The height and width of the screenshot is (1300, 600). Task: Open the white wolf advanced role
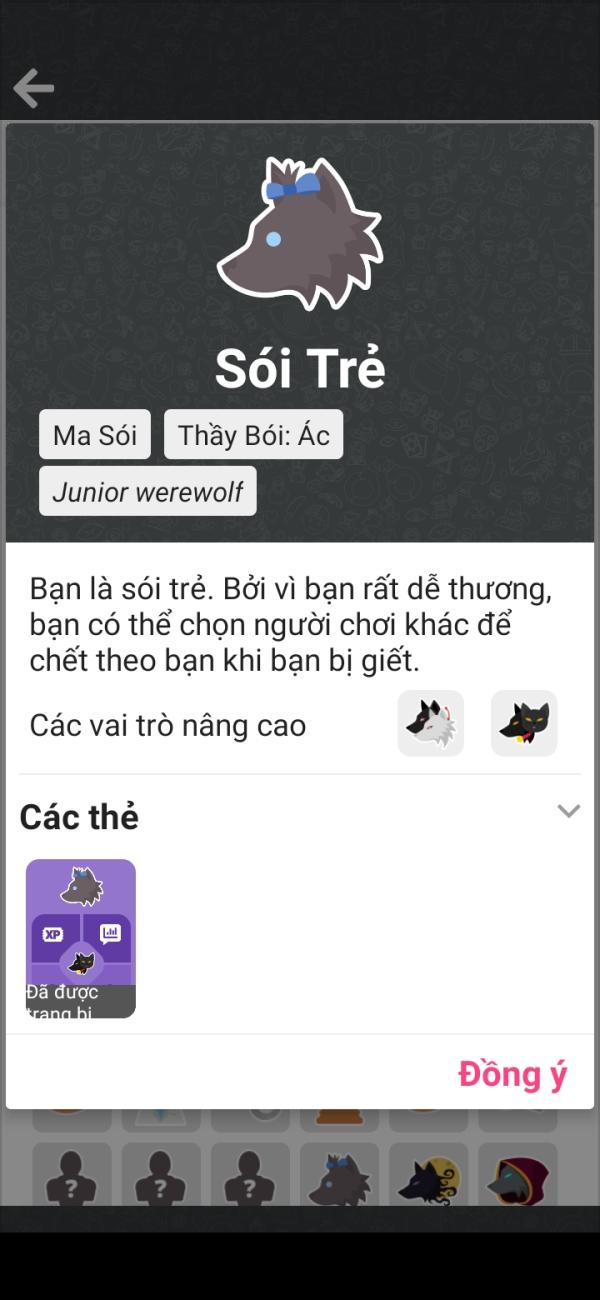[x=431, y=723]
